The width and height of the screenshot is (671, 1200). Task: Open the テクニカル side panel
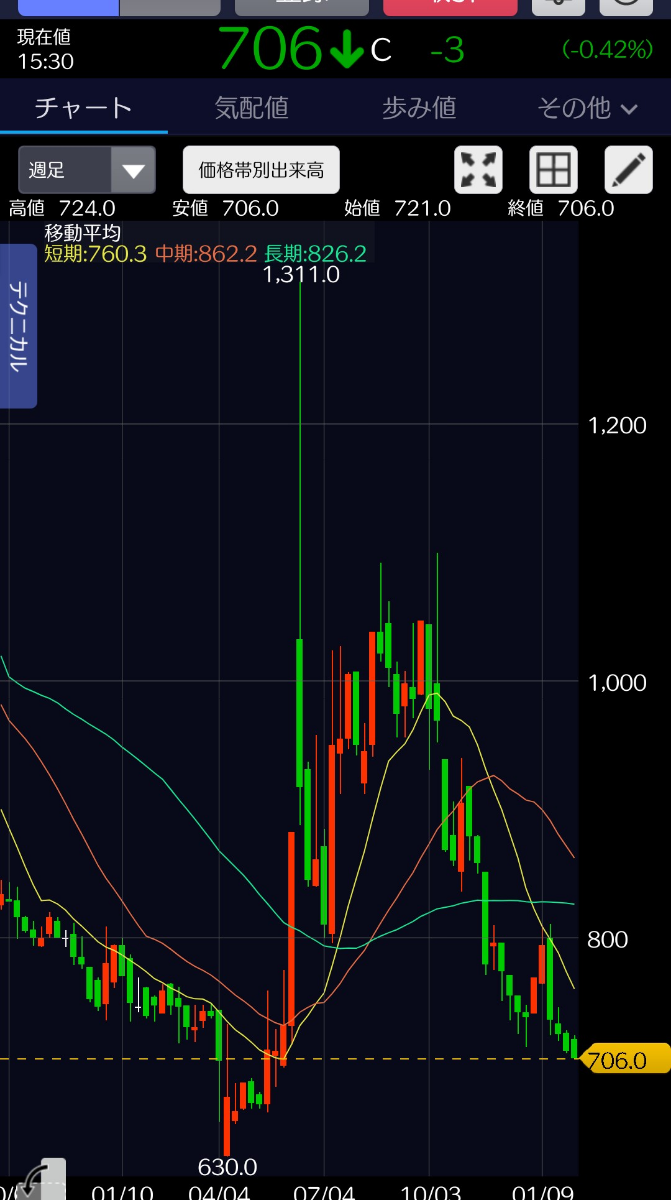pos(17,326)
